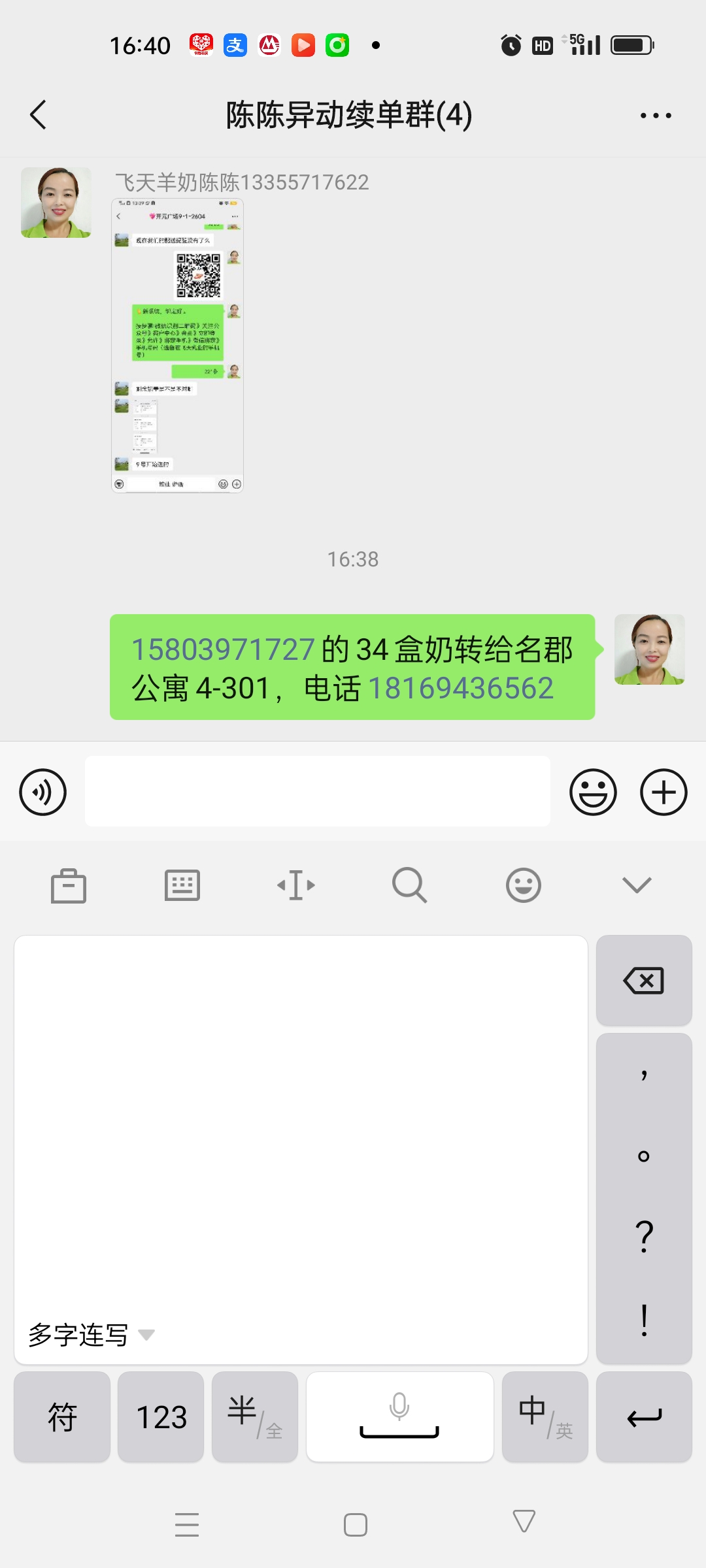Open the cursor movement tool
Viewport: 706px width, 1568px height.
[296, 886]
